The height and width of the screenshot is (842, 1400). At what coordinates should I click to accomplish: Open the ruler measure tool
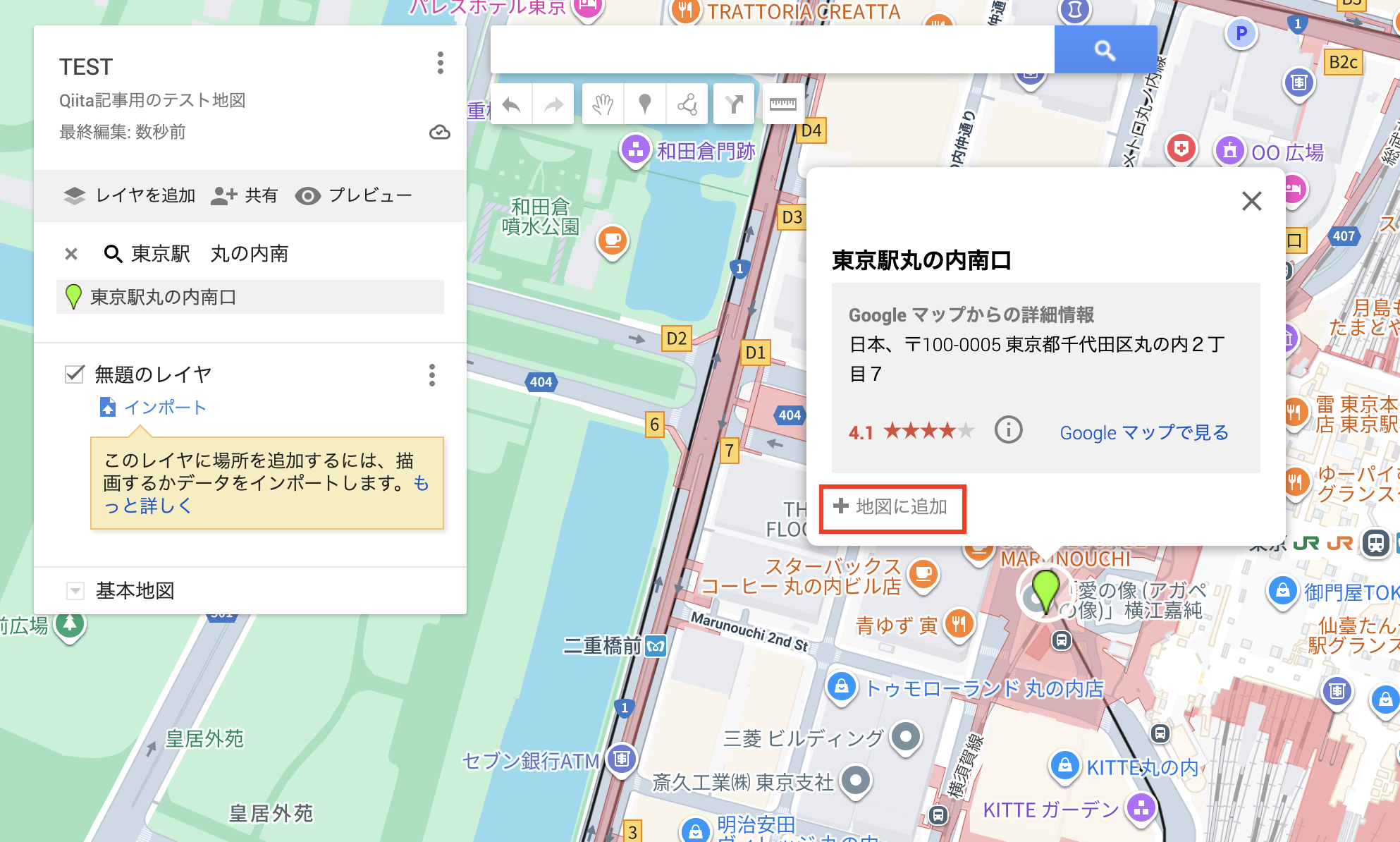point(782,105)
